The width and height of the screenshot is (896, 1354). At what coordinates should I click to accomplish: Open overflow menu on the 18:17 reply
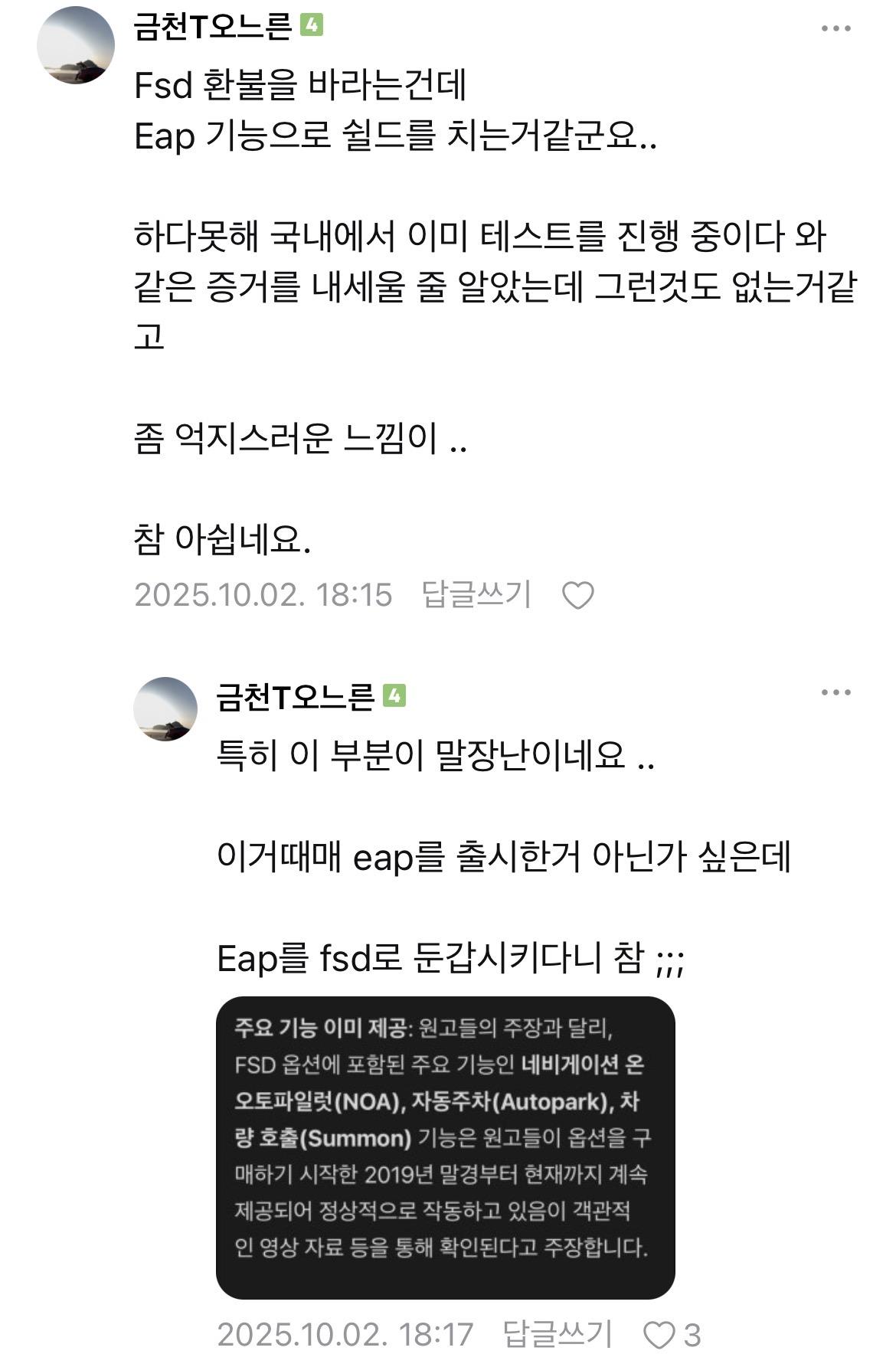[x=836, y=693]
